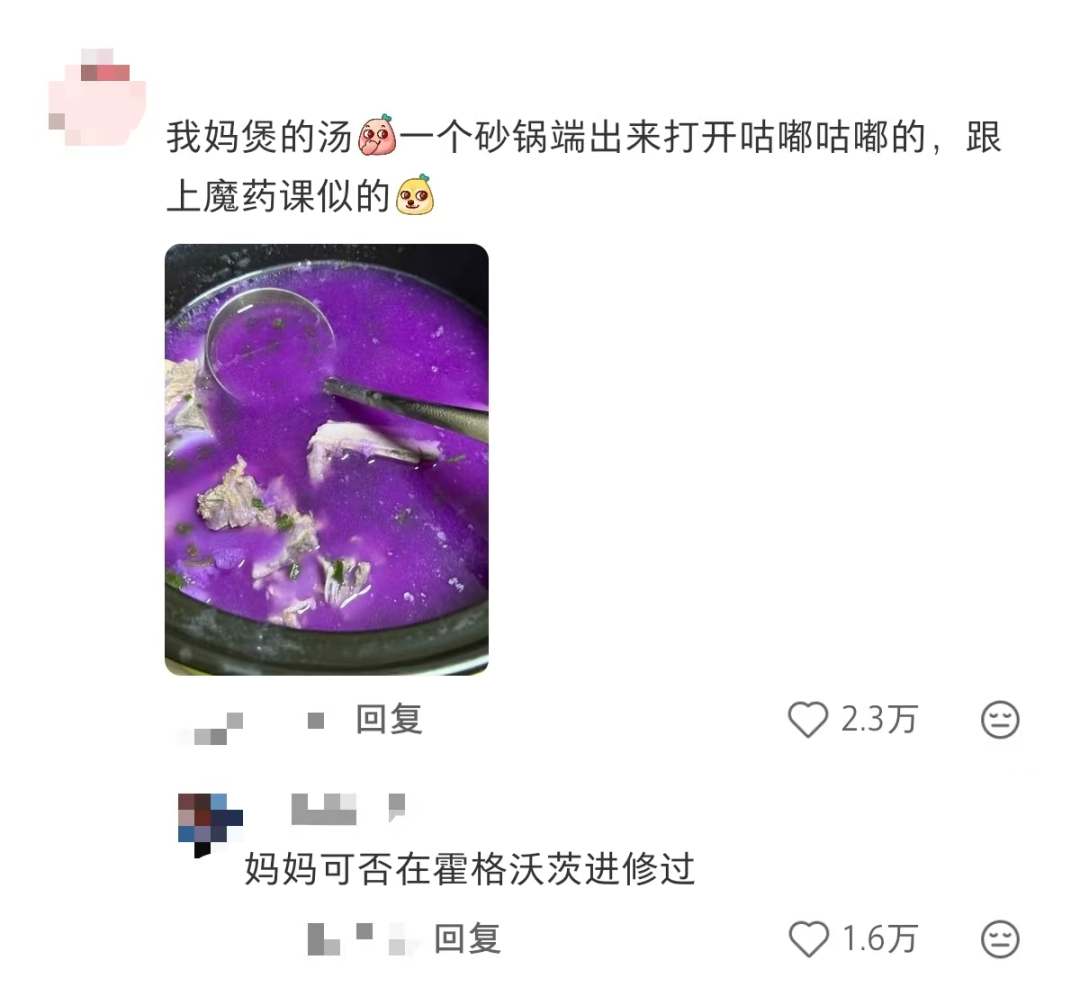
Task: Reply to the soup comment
Action: click(389, 719)
